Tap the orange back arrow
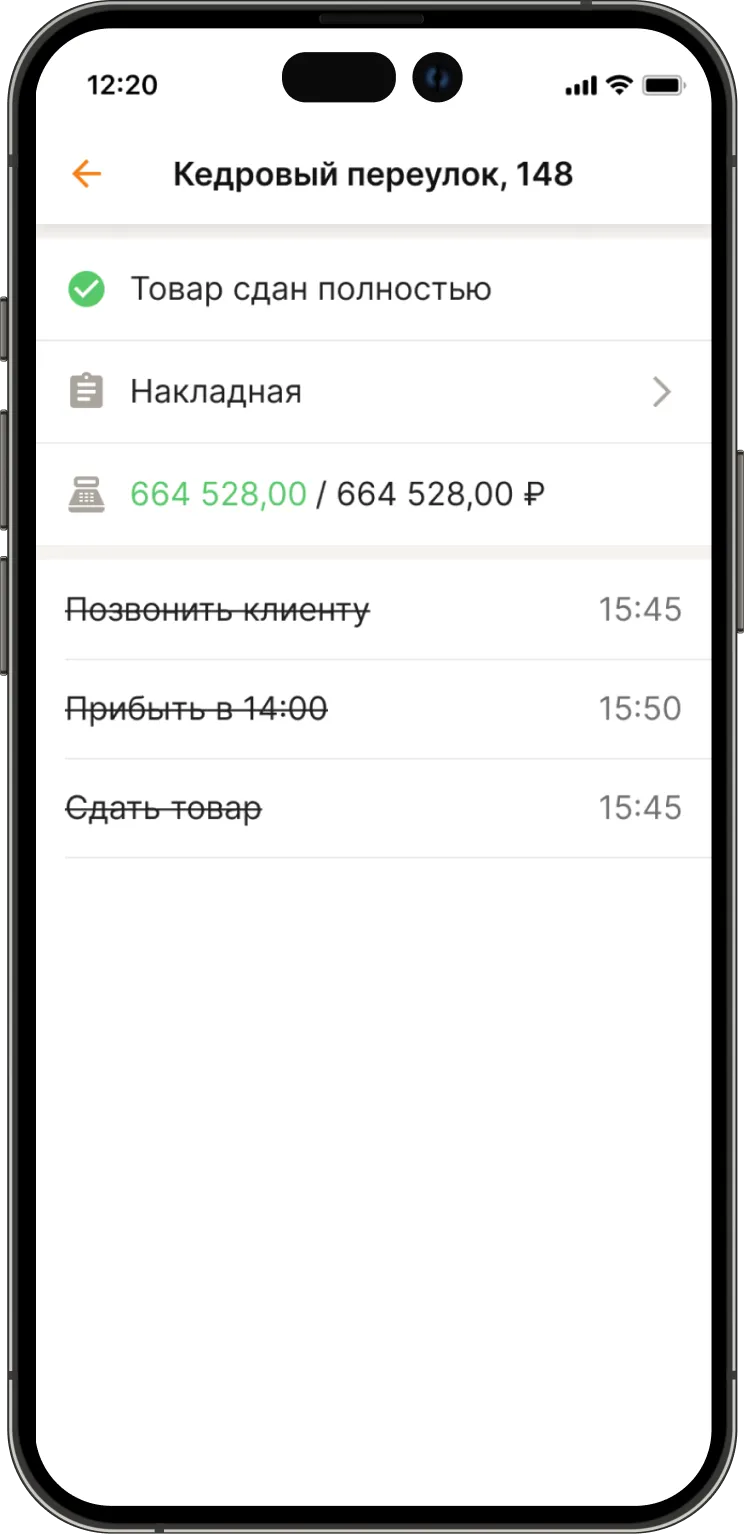Screen dimensions: 744x1534 [x=86, y=174]
